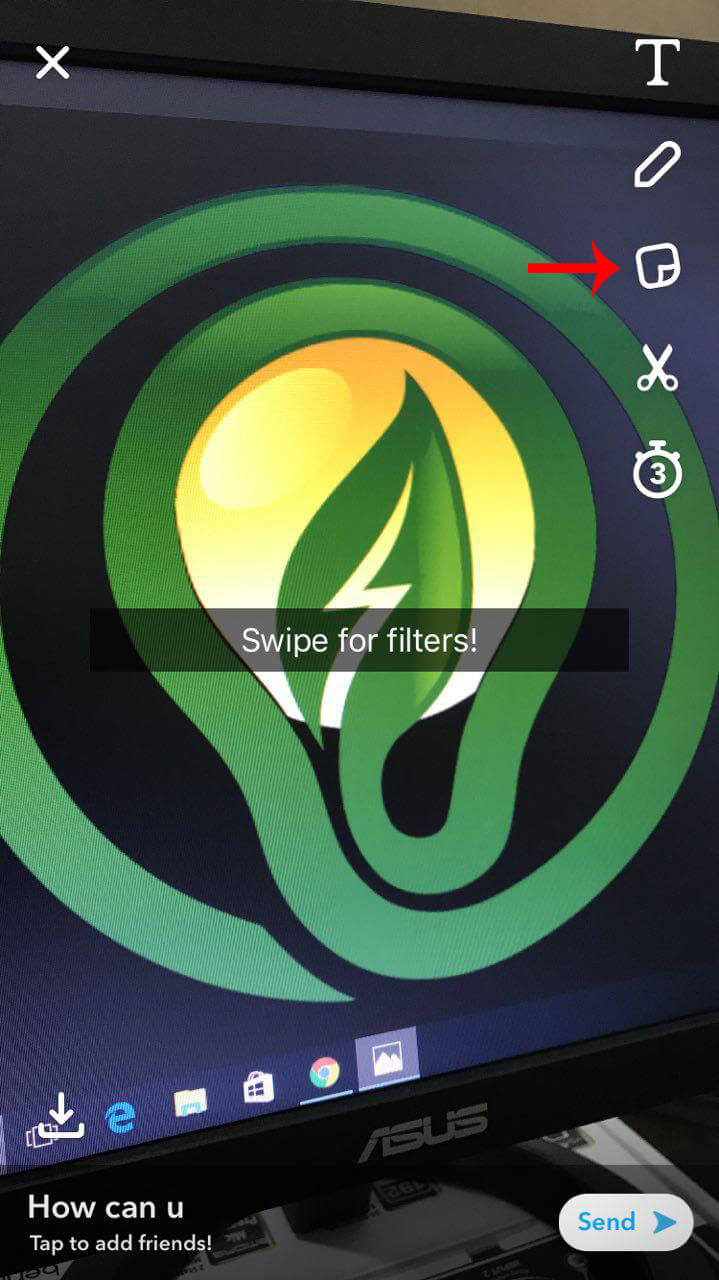Change the snap timer duration

point(657,472)
